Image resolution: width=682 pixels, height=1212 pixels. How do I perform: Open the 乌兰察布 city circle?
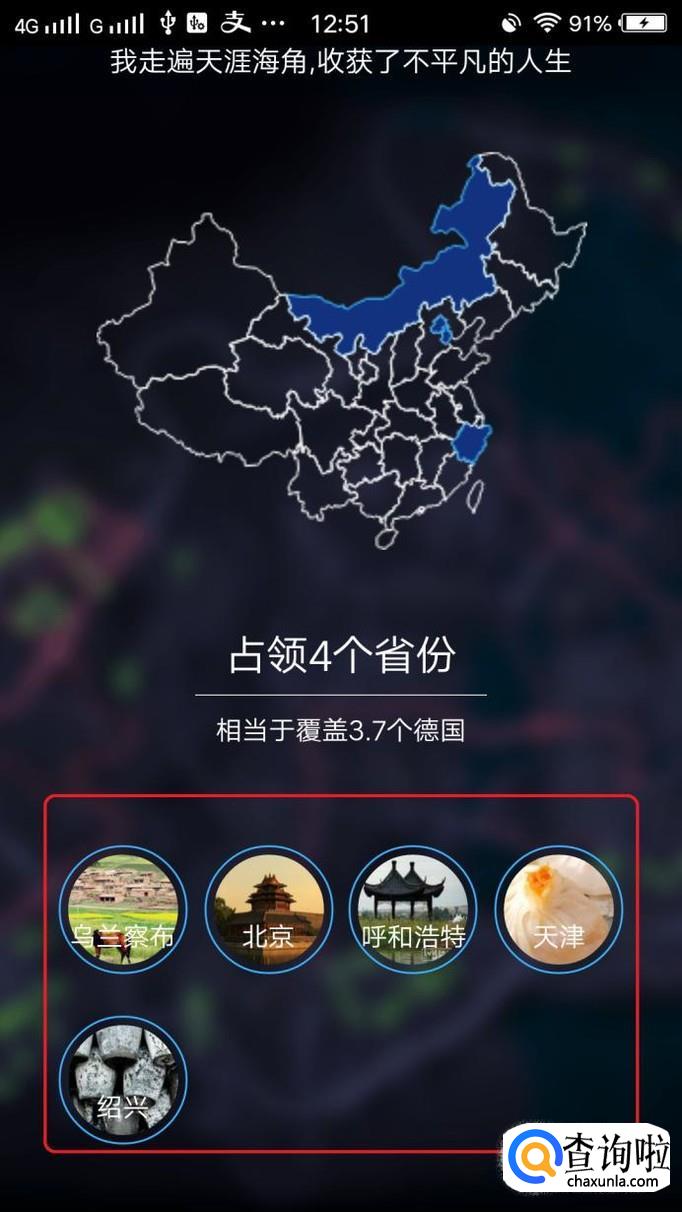click(123, 909)
